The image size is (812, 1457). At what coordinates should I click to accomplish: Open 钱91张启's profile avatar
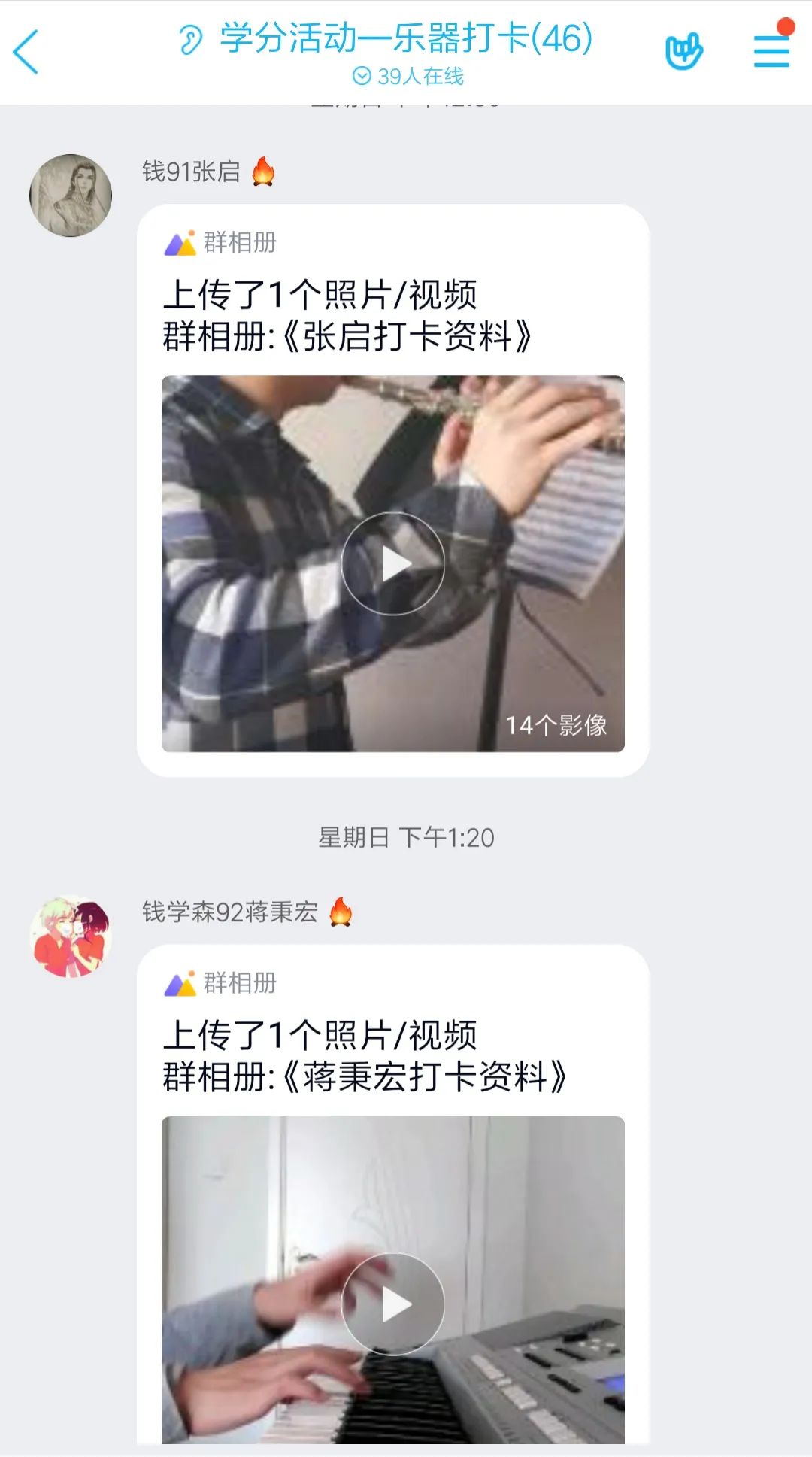71,196
